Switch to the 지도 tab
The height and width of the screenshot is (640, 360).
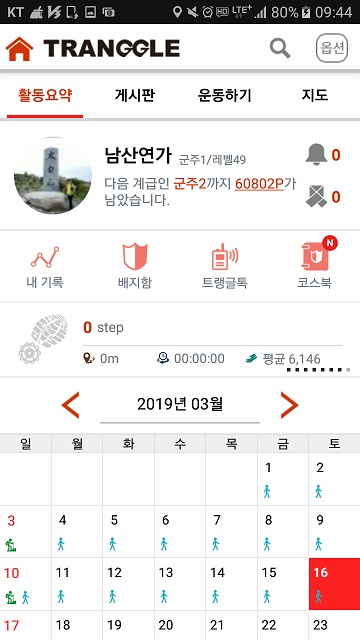point(315,96)
